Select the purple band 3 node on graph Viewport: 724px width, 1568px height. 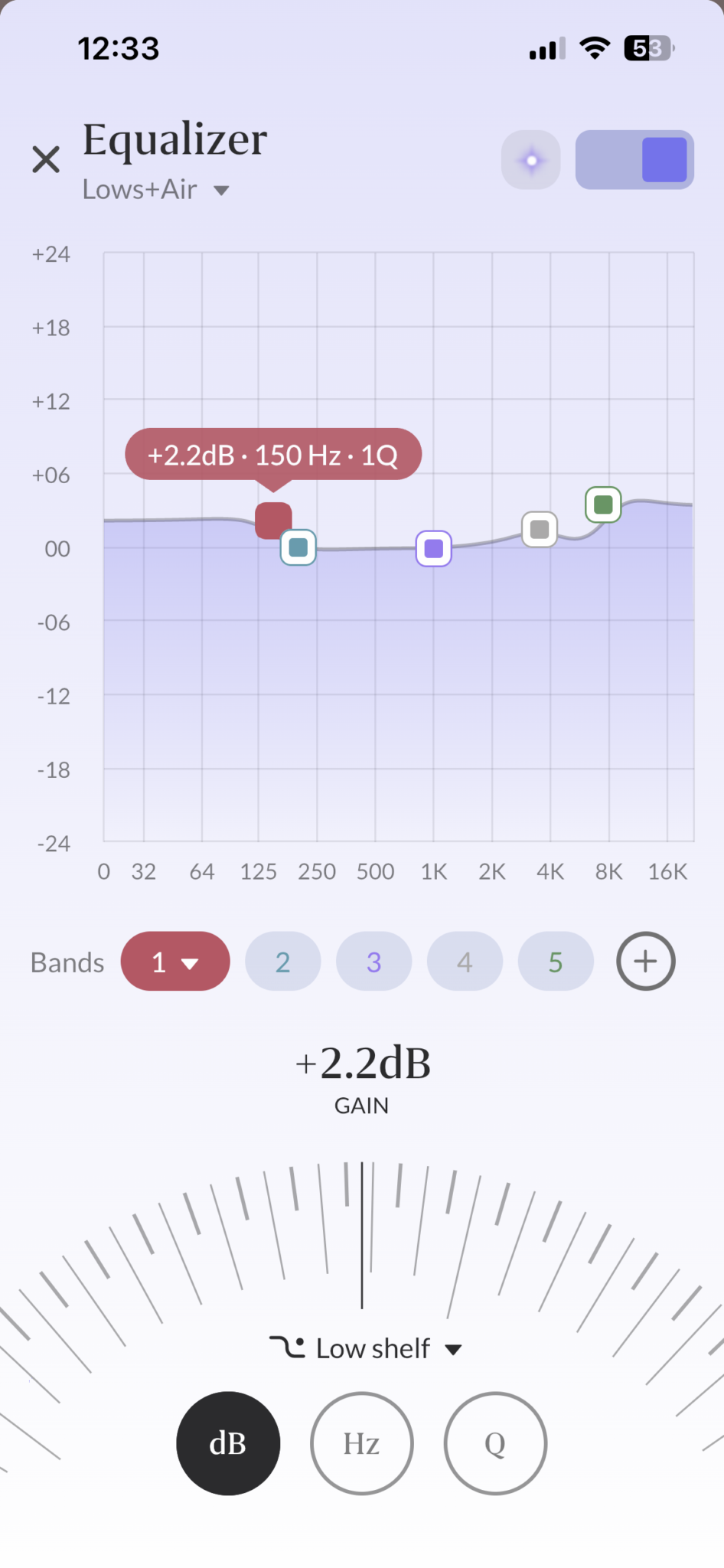pyautogui.click(x=434, y=549)
